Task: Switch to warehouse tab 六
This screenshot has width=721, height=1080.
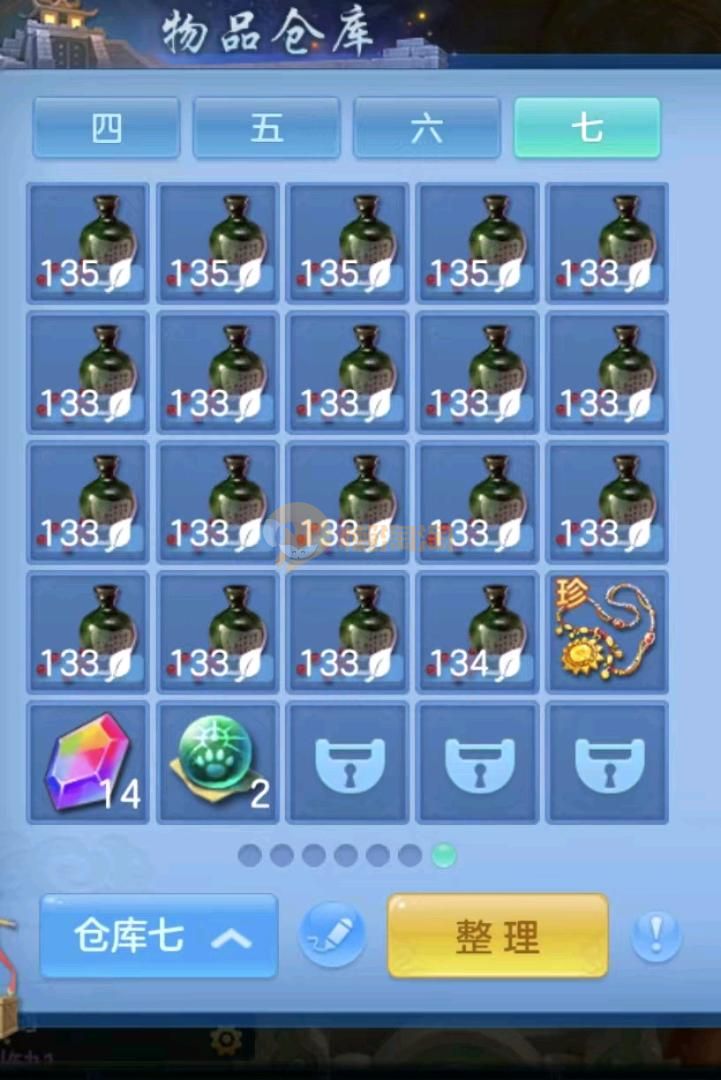Action: 427,128
